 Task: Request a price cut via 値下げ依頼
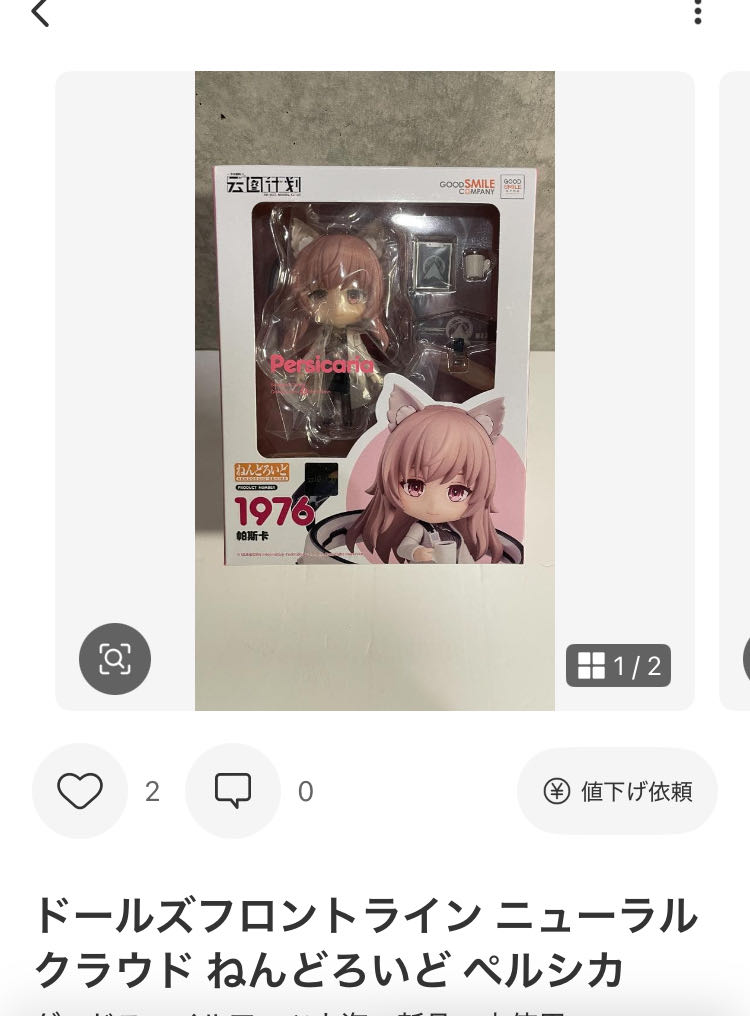[617, 791]
